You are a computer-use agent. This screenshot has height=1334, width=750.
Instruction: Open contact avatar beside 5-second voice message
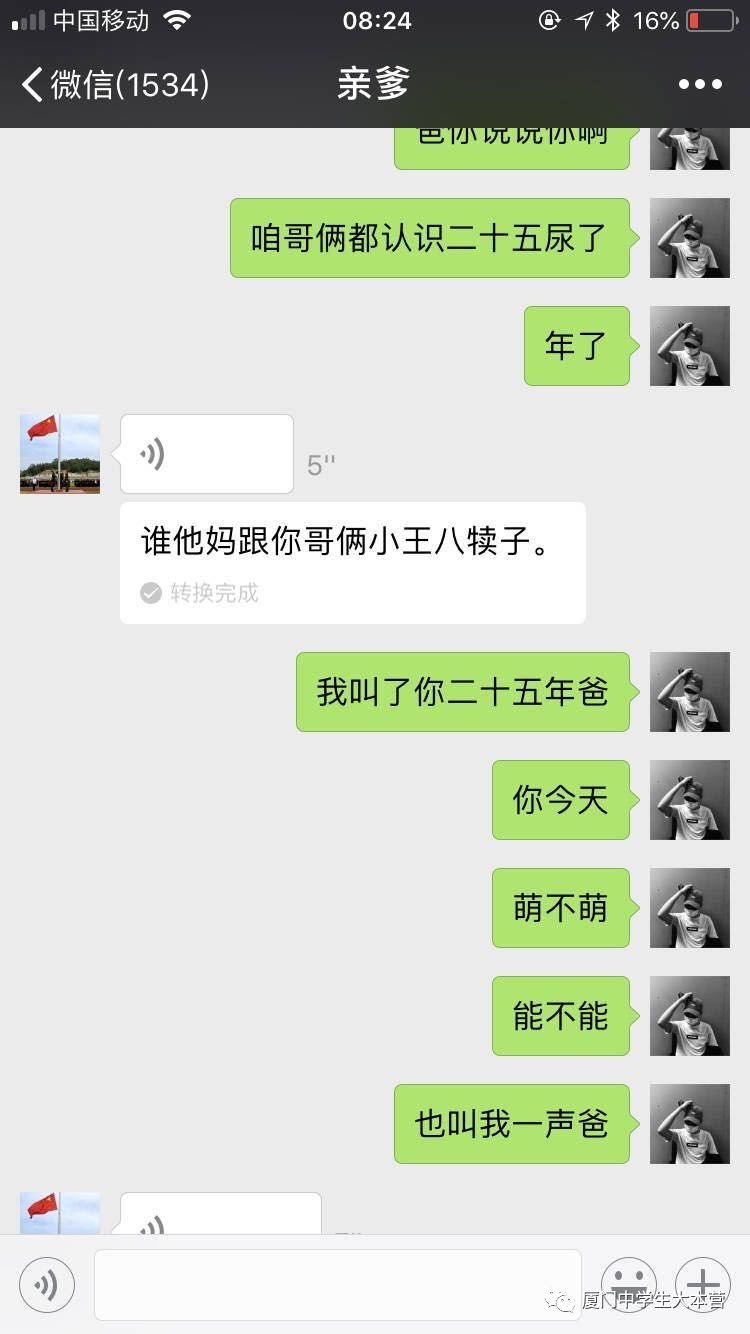coord(60,454)
